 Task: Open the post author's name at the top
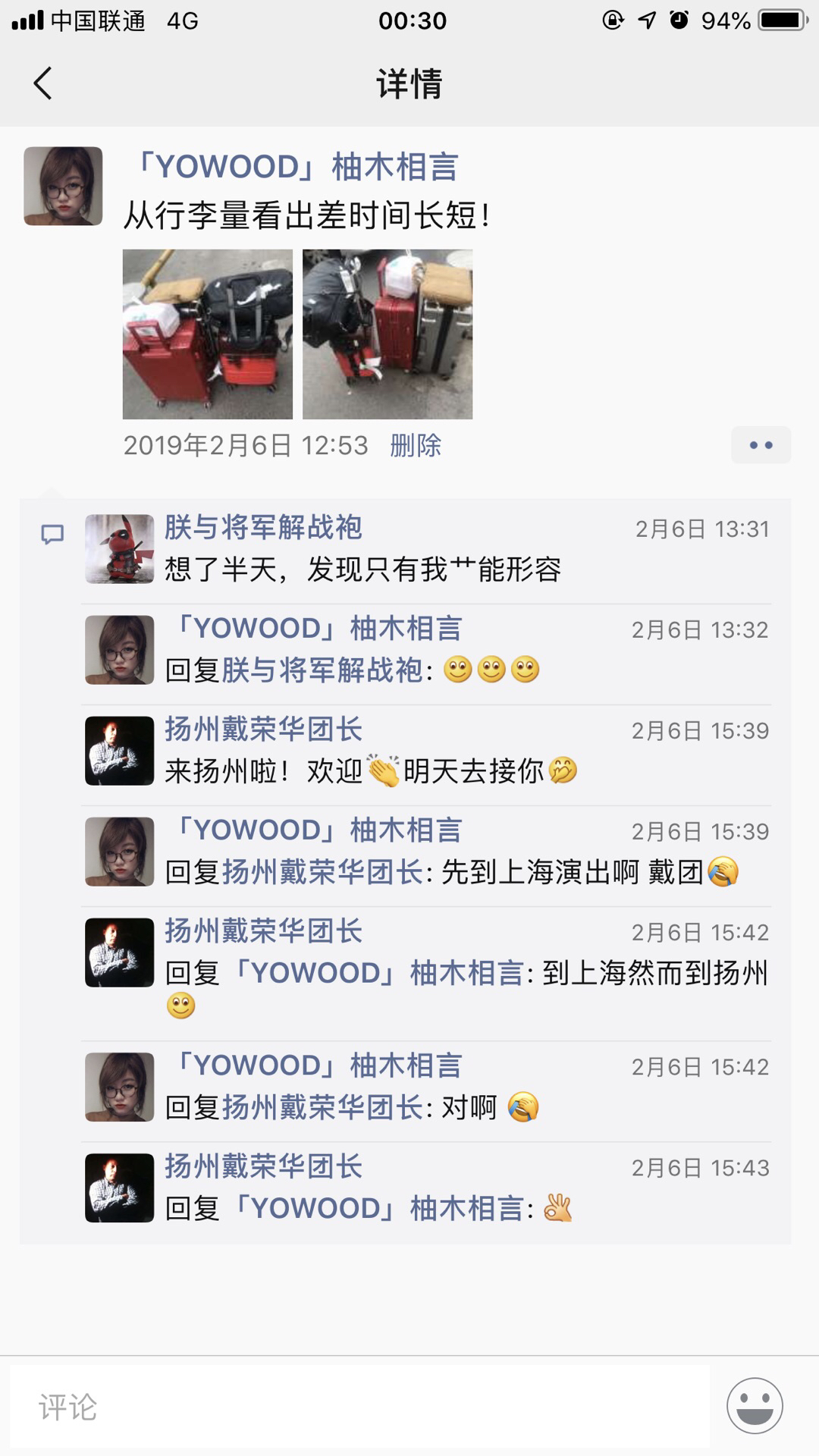(x=294, y=167)
